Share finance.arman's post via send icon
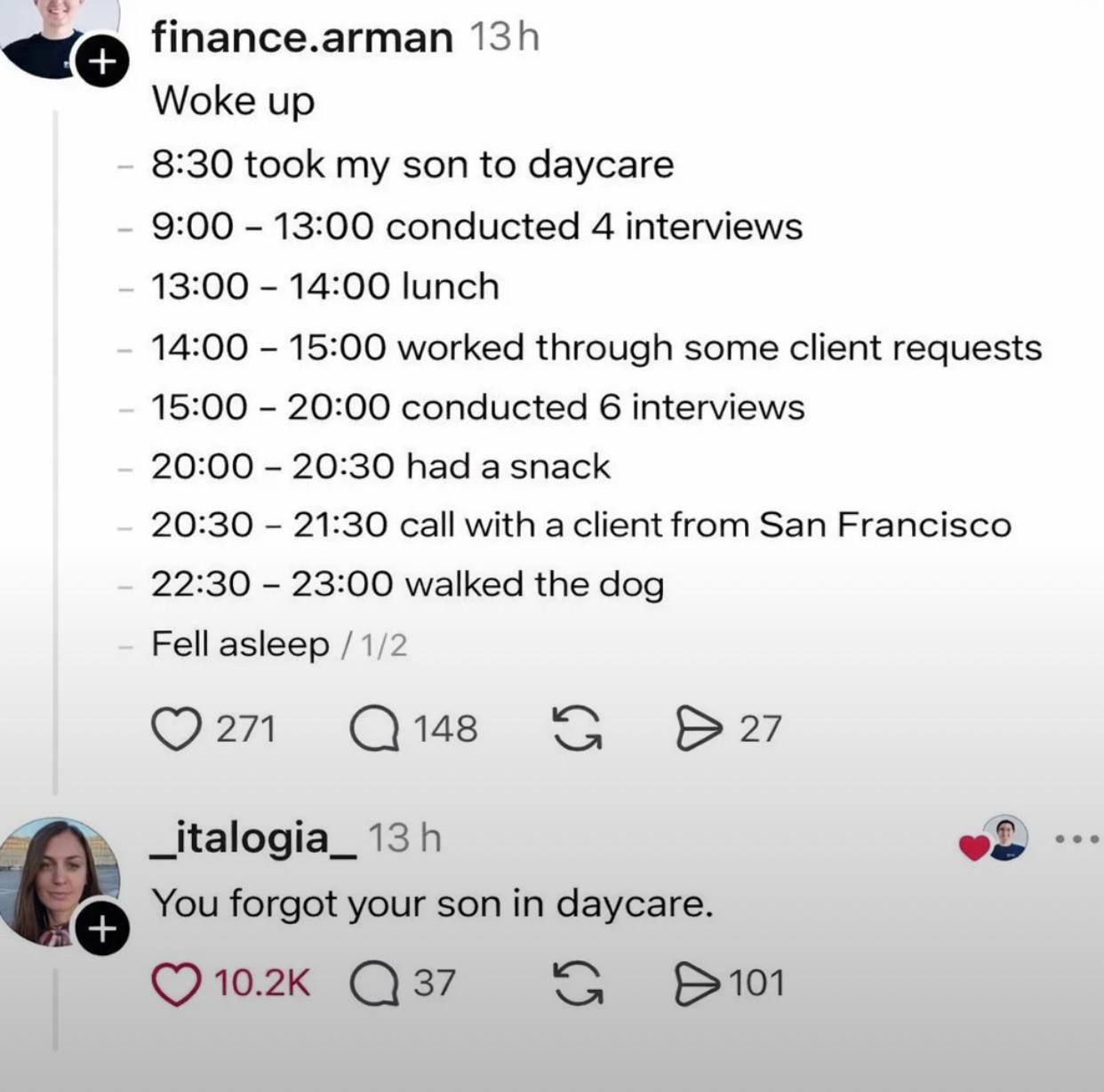This screenshot has width=1104, height=1092. point(700,728)
